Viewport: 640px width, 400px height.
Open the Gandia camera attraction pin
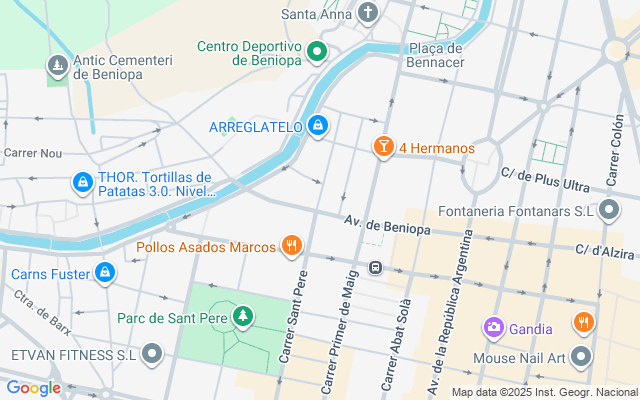493,328
